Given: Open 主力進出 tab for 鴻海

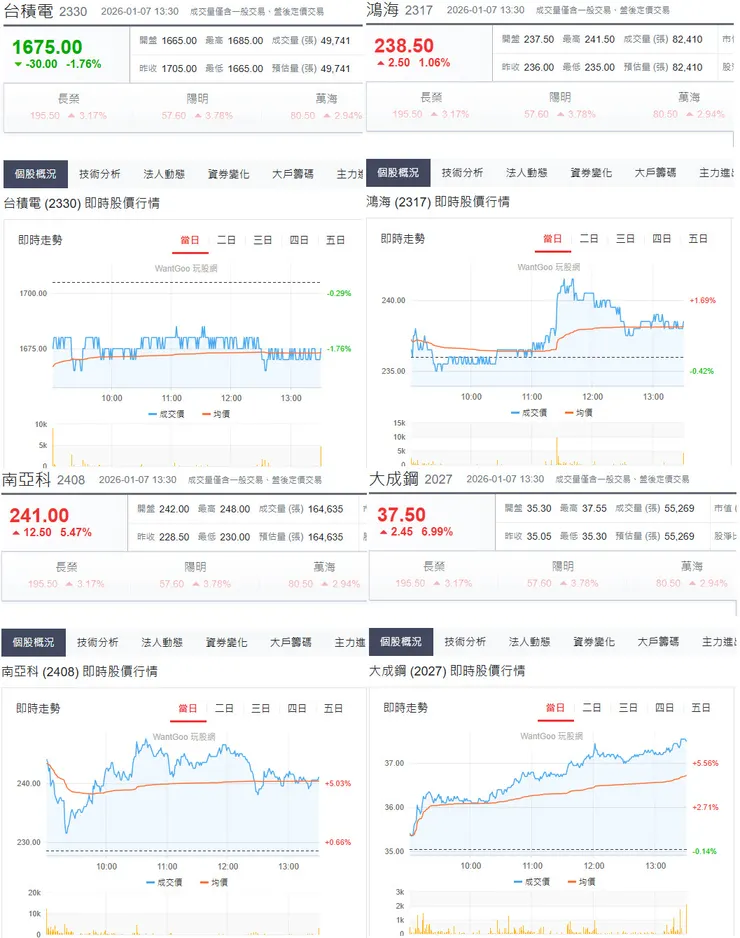Looking at the screenshot, I should [x=718, y=172].
